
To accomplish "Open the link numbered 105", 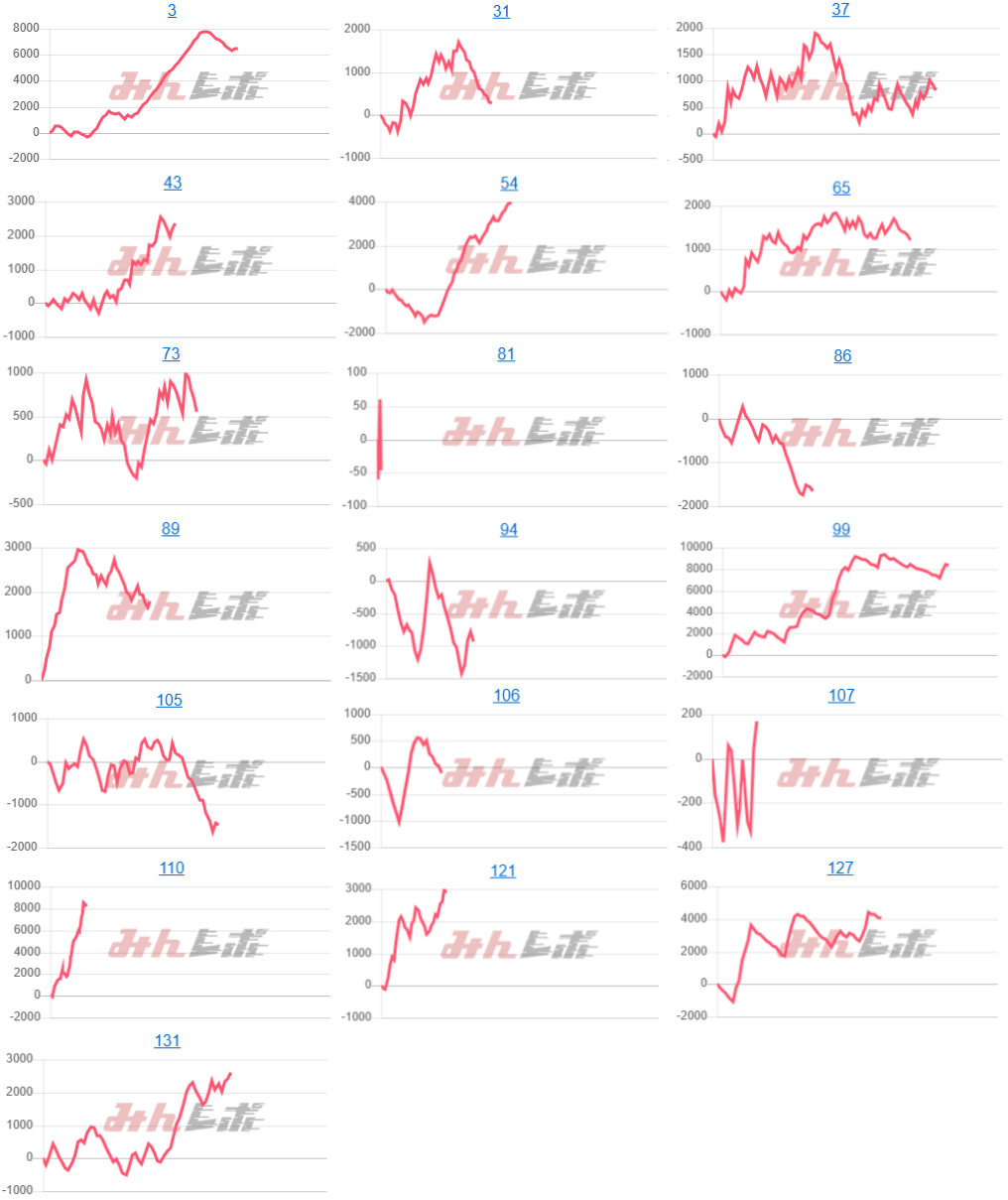I will click(170, 700).
